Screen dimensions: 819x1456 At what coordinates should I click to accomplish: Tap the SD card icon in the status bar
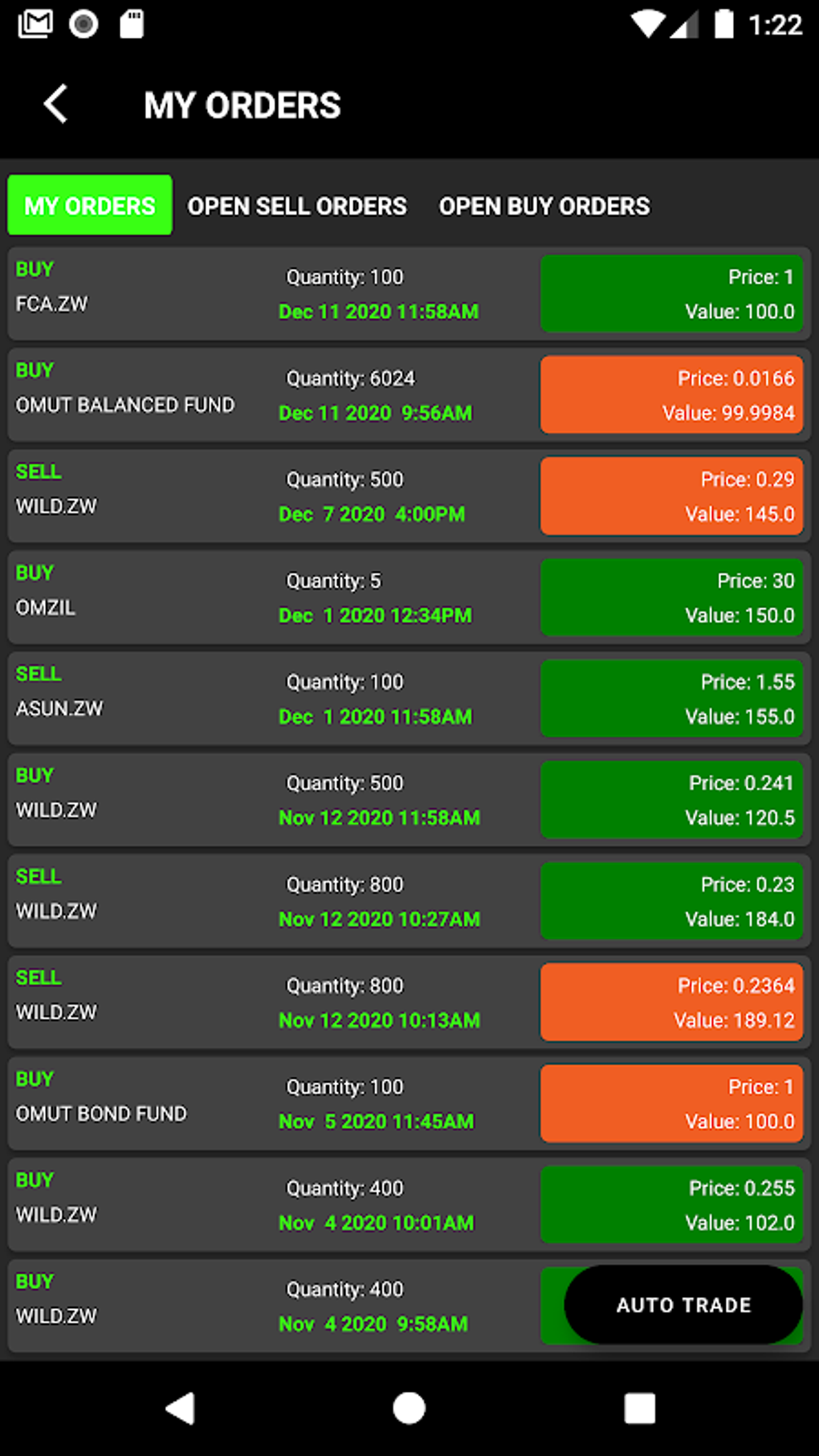tap(131, 23)
